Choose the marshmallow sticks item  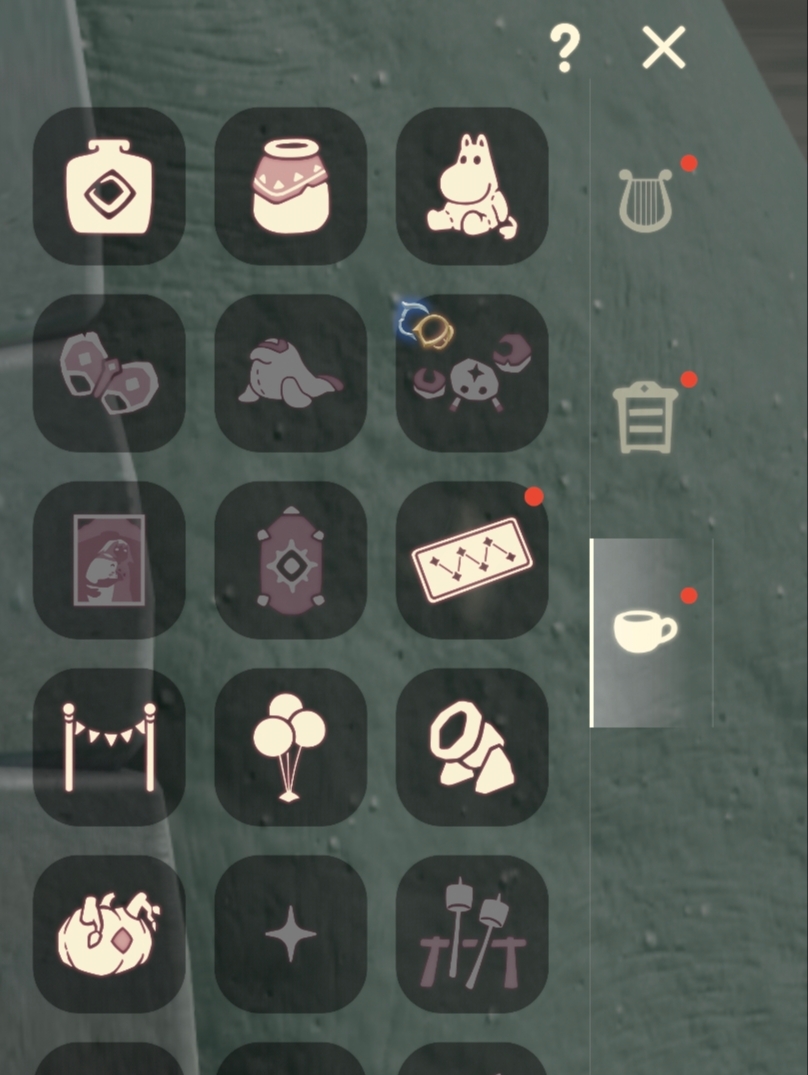tap(472, 934)
